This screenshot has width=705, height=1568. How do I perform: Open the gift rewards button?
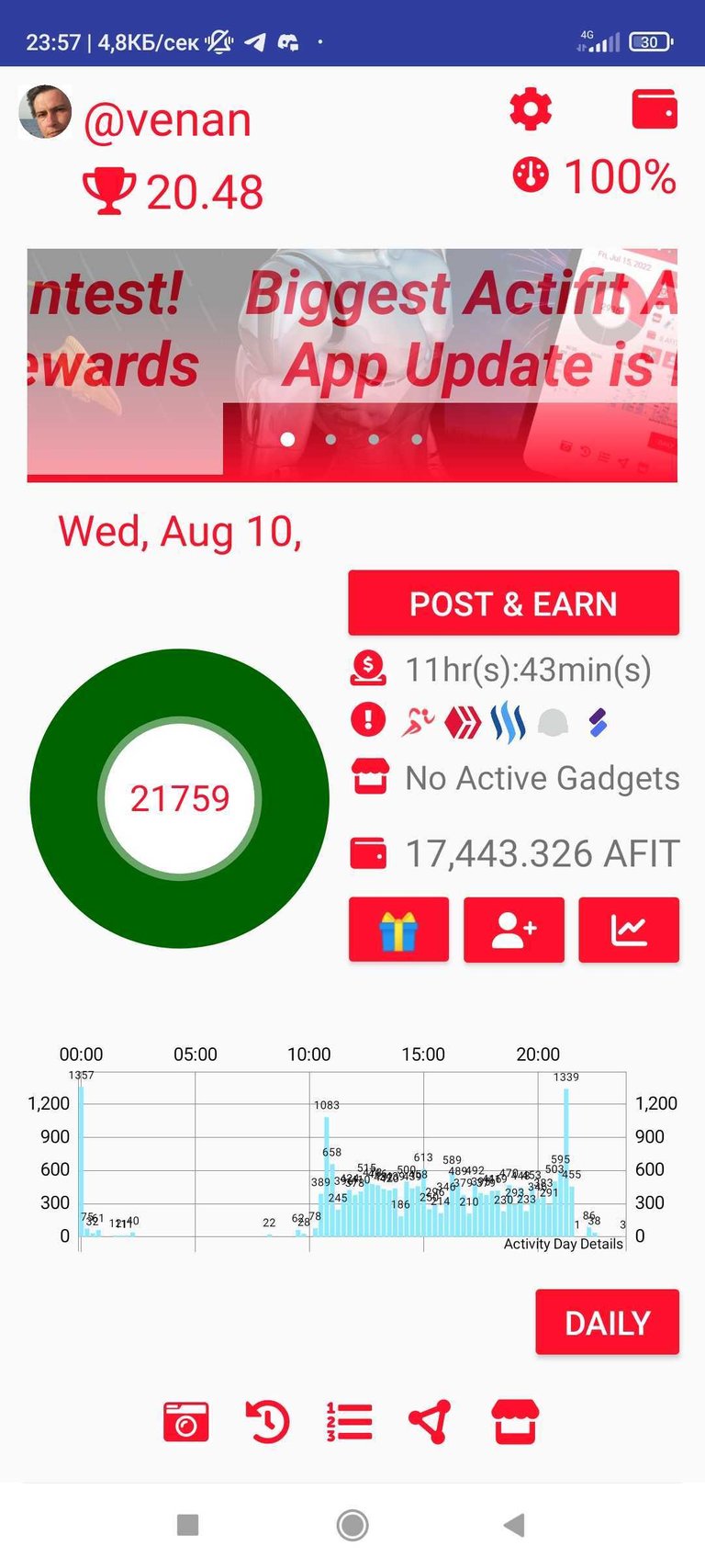coord(398,930)
